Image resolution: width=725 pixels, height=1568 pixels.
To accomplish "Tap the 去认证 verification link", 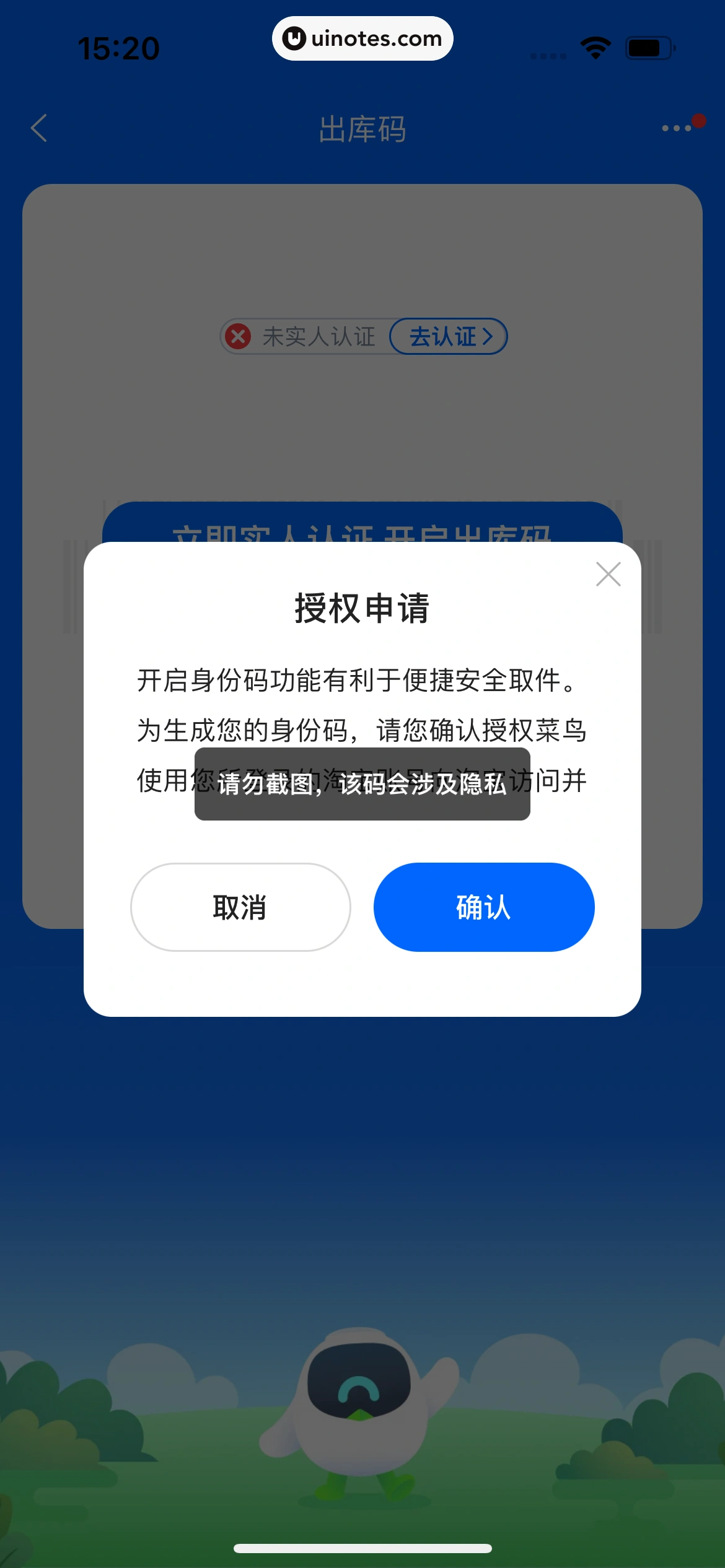I will click(441, 336).
